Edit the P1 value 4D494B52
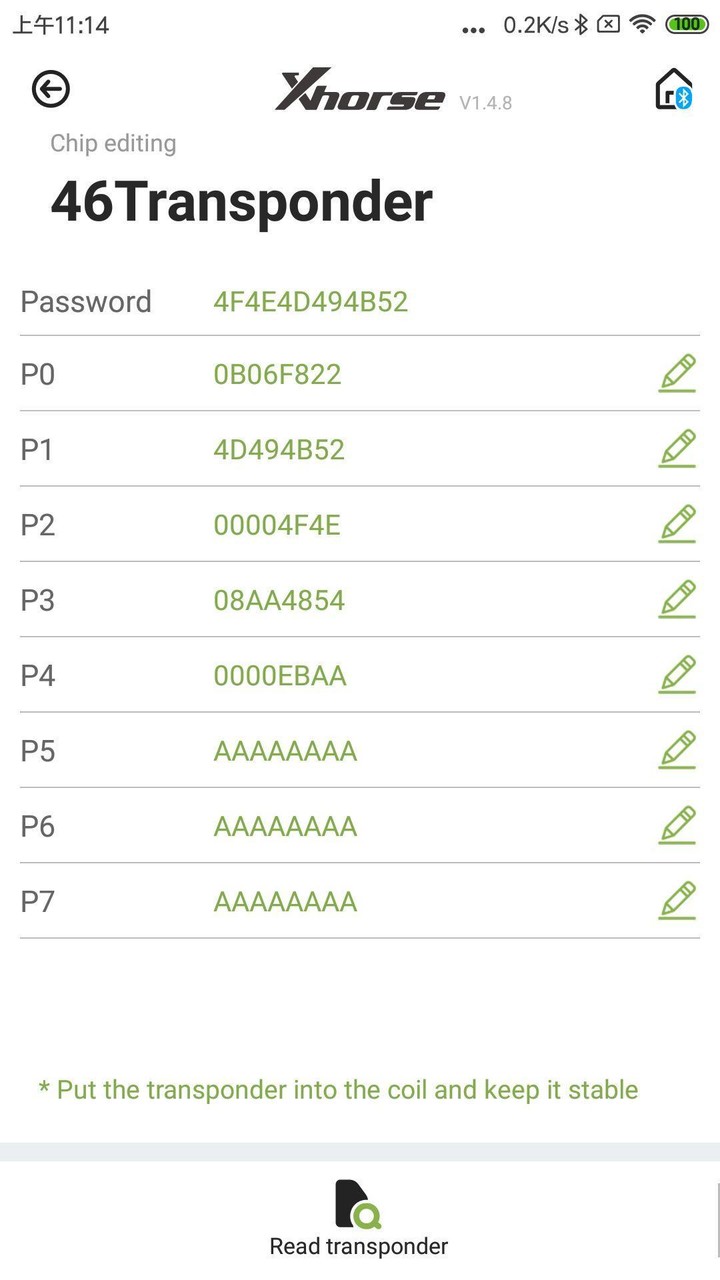The height and width of the screenshot is (1280, 720). (677, 449)
